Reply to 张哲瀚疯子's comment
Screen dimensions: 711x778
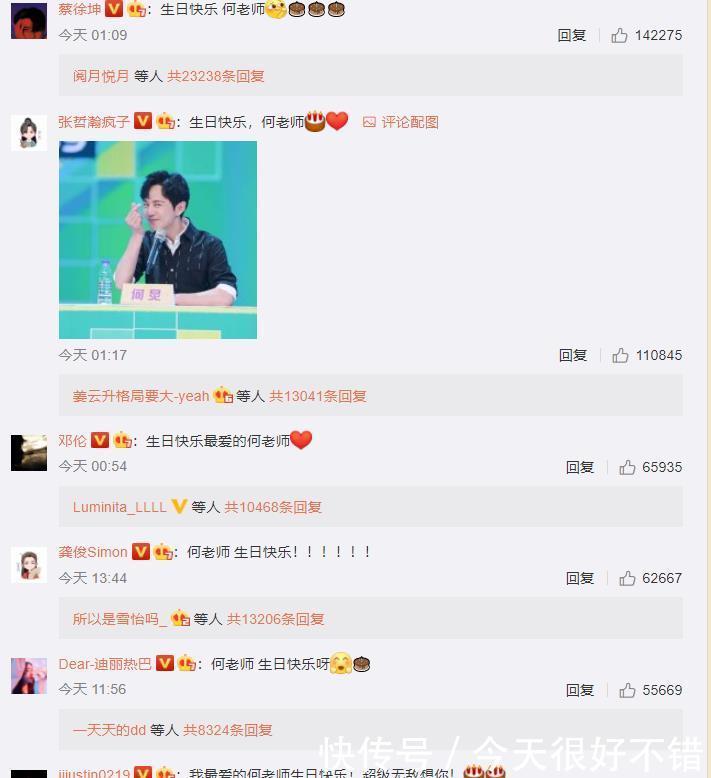tap(572, 355)
